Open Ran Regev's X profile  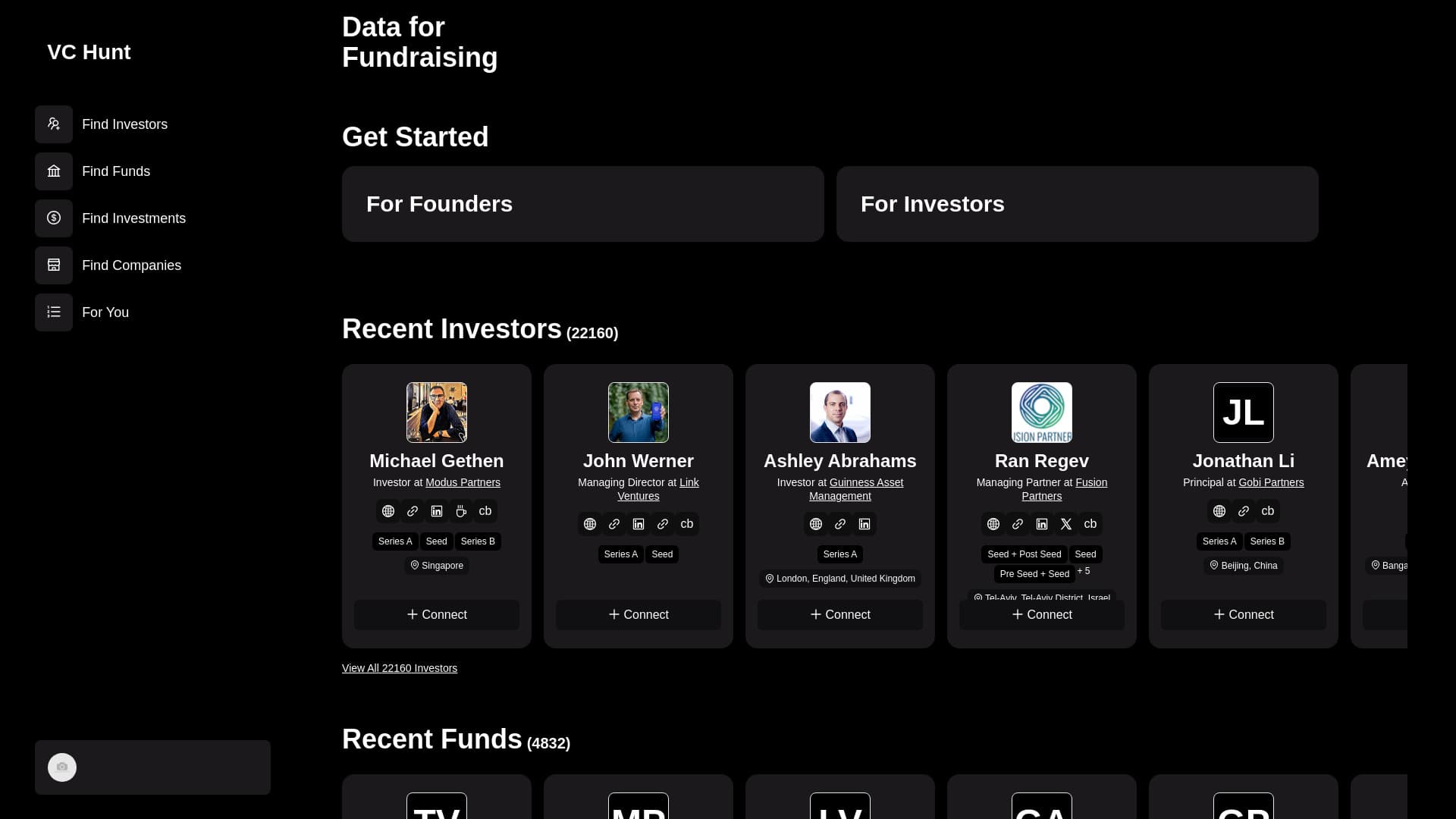pyautogui.click(x=1066, y=524)
